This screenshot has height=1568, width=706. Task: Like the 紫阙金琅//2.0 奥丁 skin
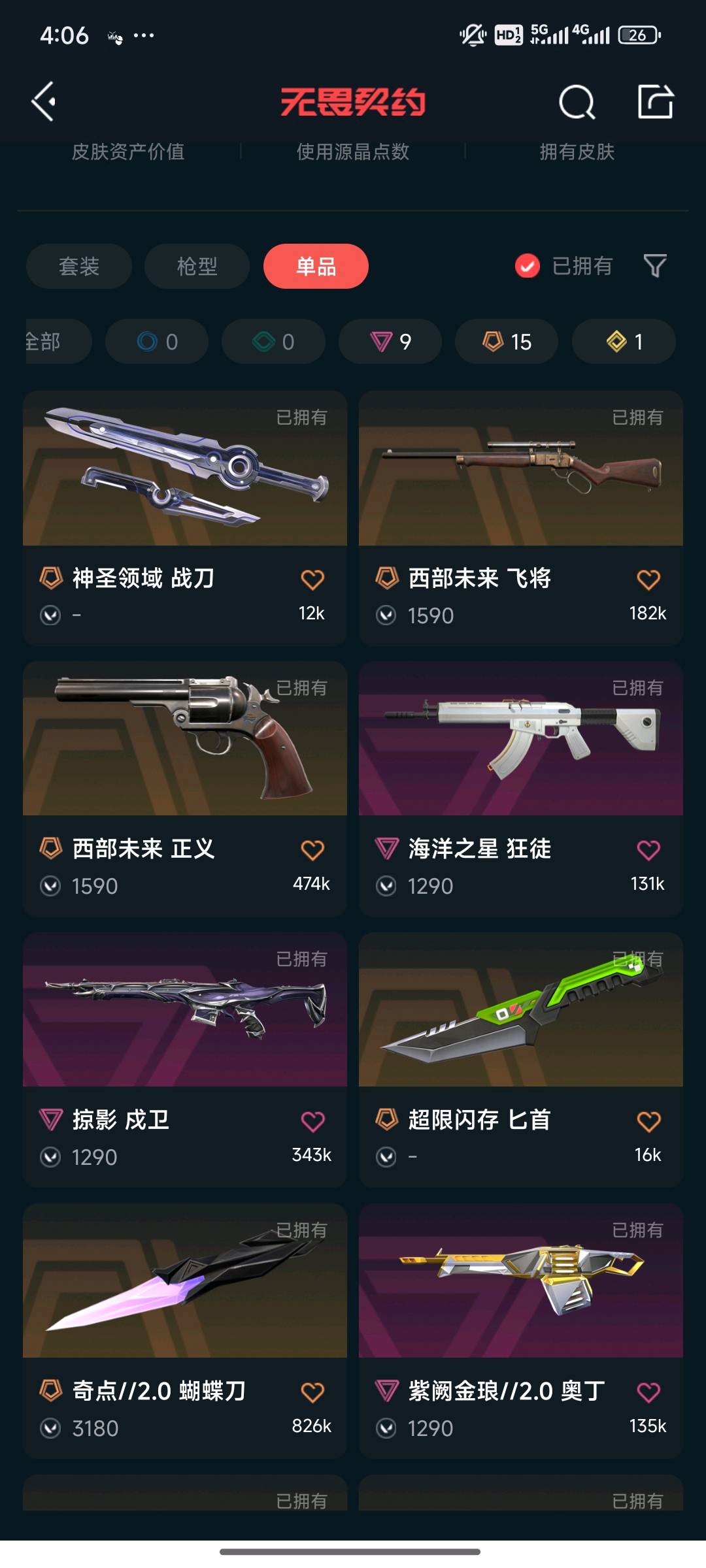[x=648, y=1392]
